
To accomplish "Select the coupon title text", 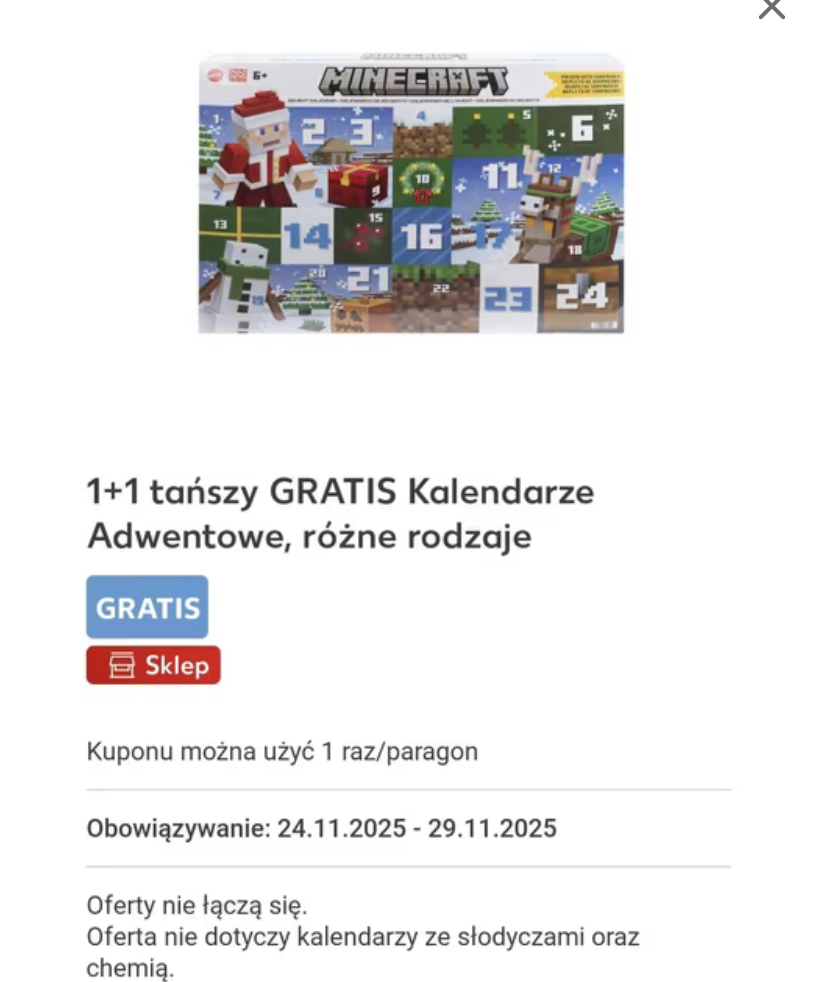I will click(340, 512).
